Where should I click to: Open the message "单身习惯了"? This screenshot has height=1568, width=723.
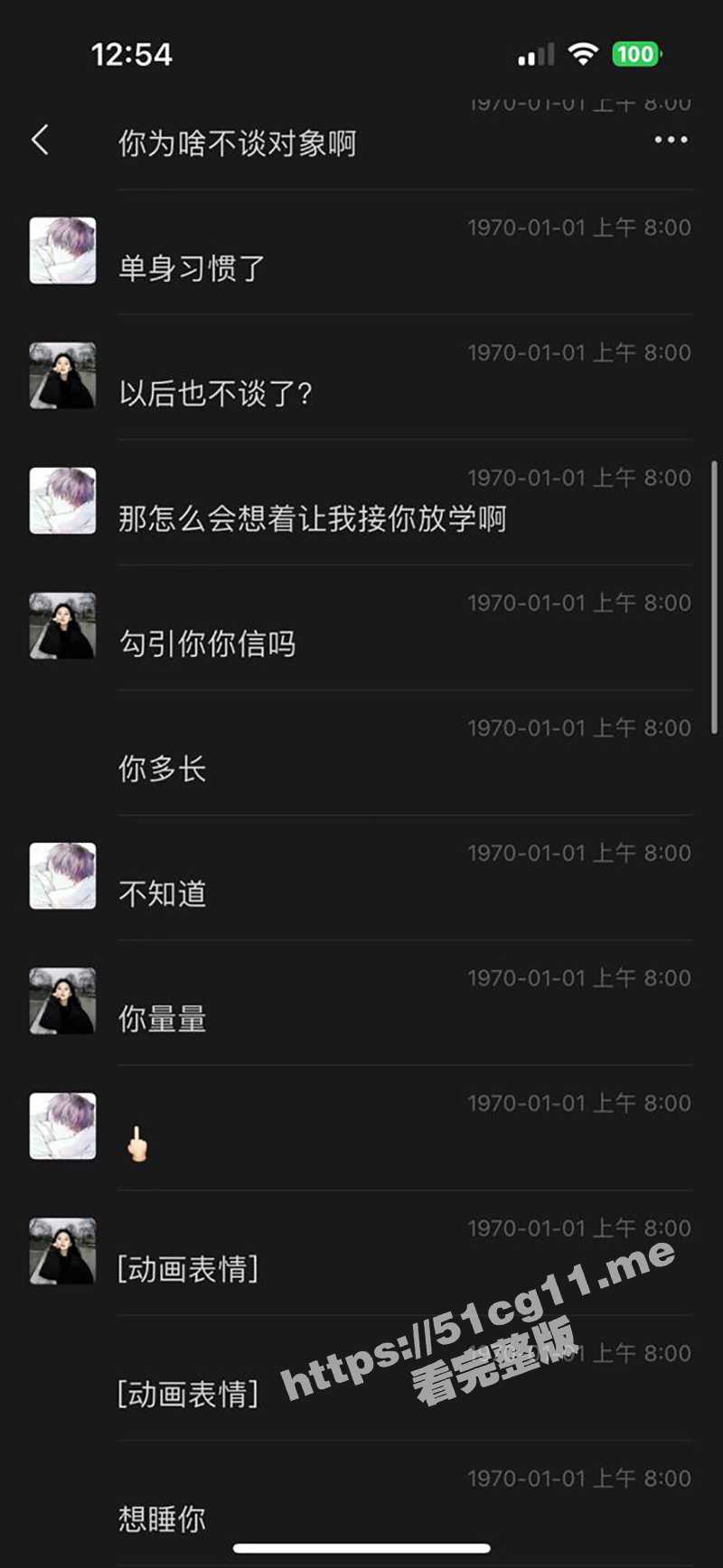(192, 268)
